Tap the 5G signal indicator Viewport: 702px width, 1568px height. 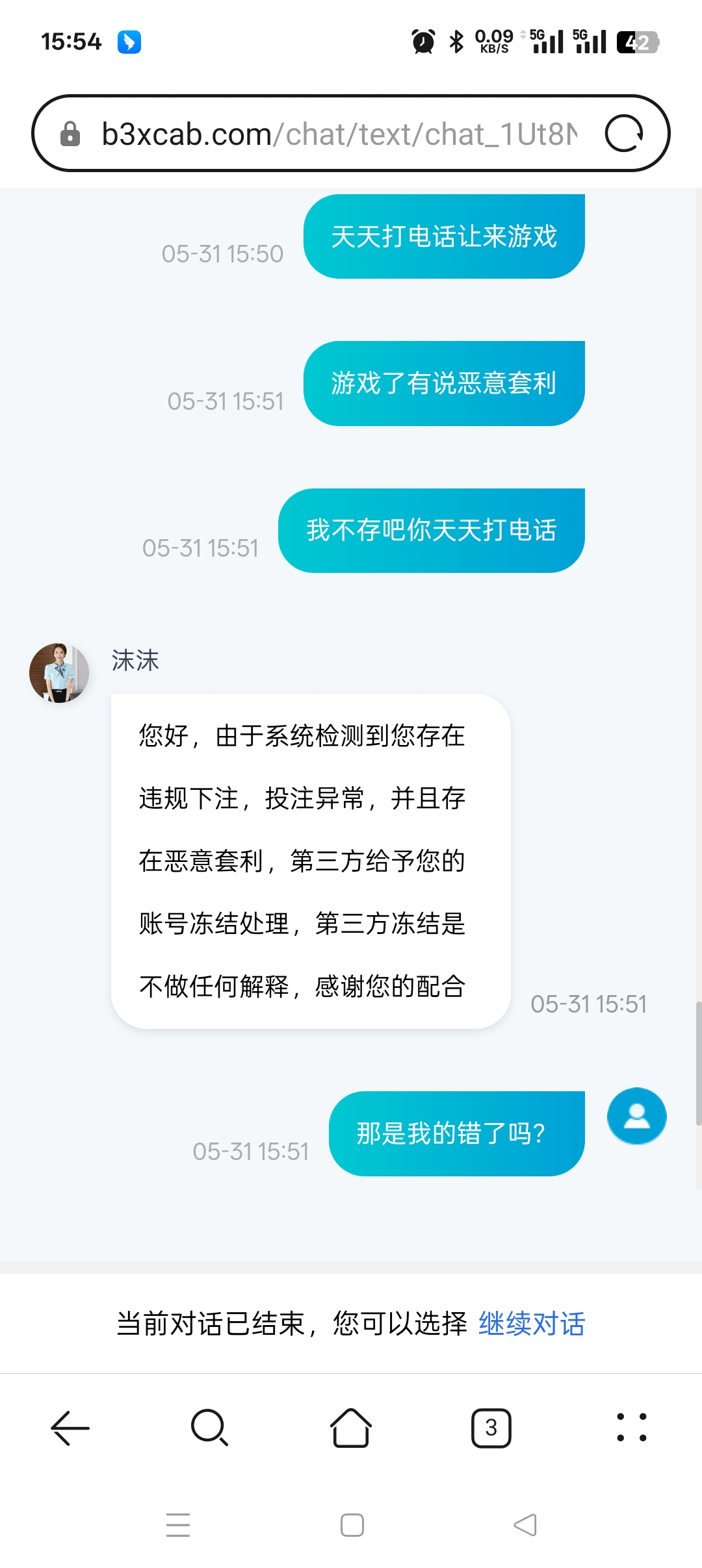point(546,41)
